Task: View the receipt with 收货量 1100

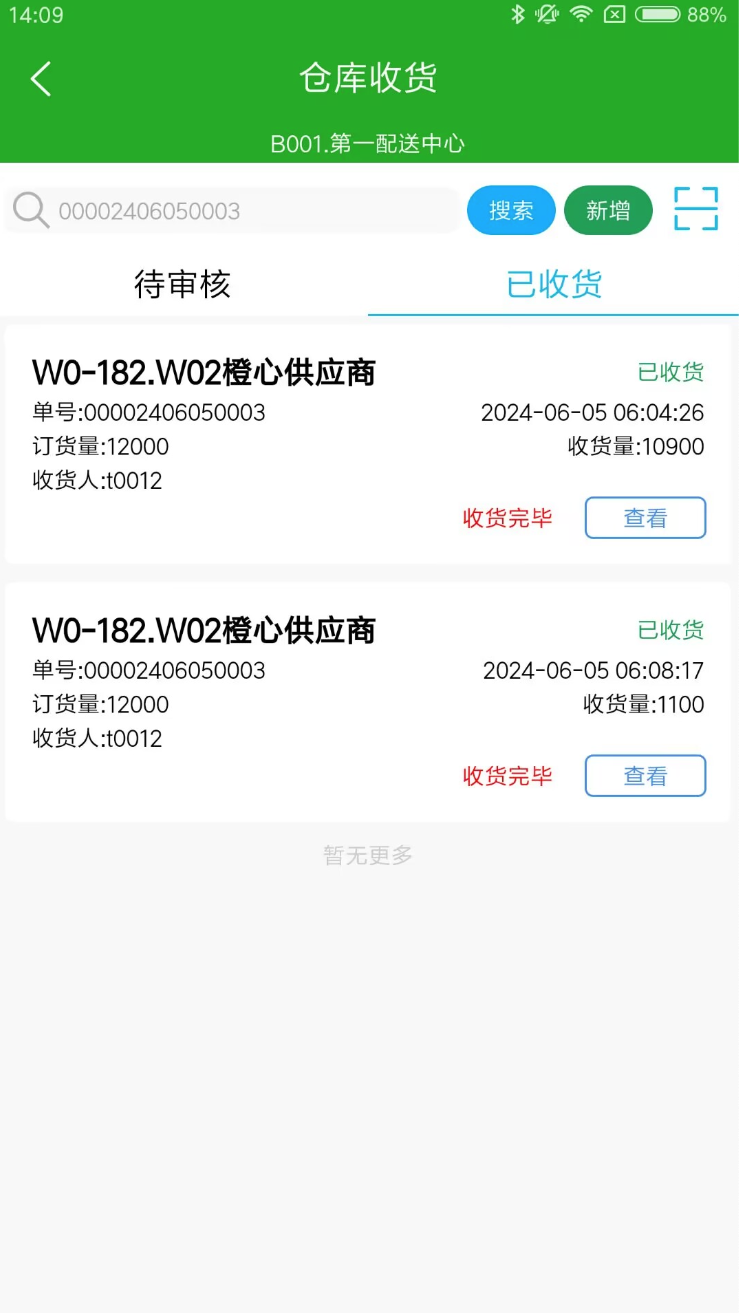Action: pos(645,776)
